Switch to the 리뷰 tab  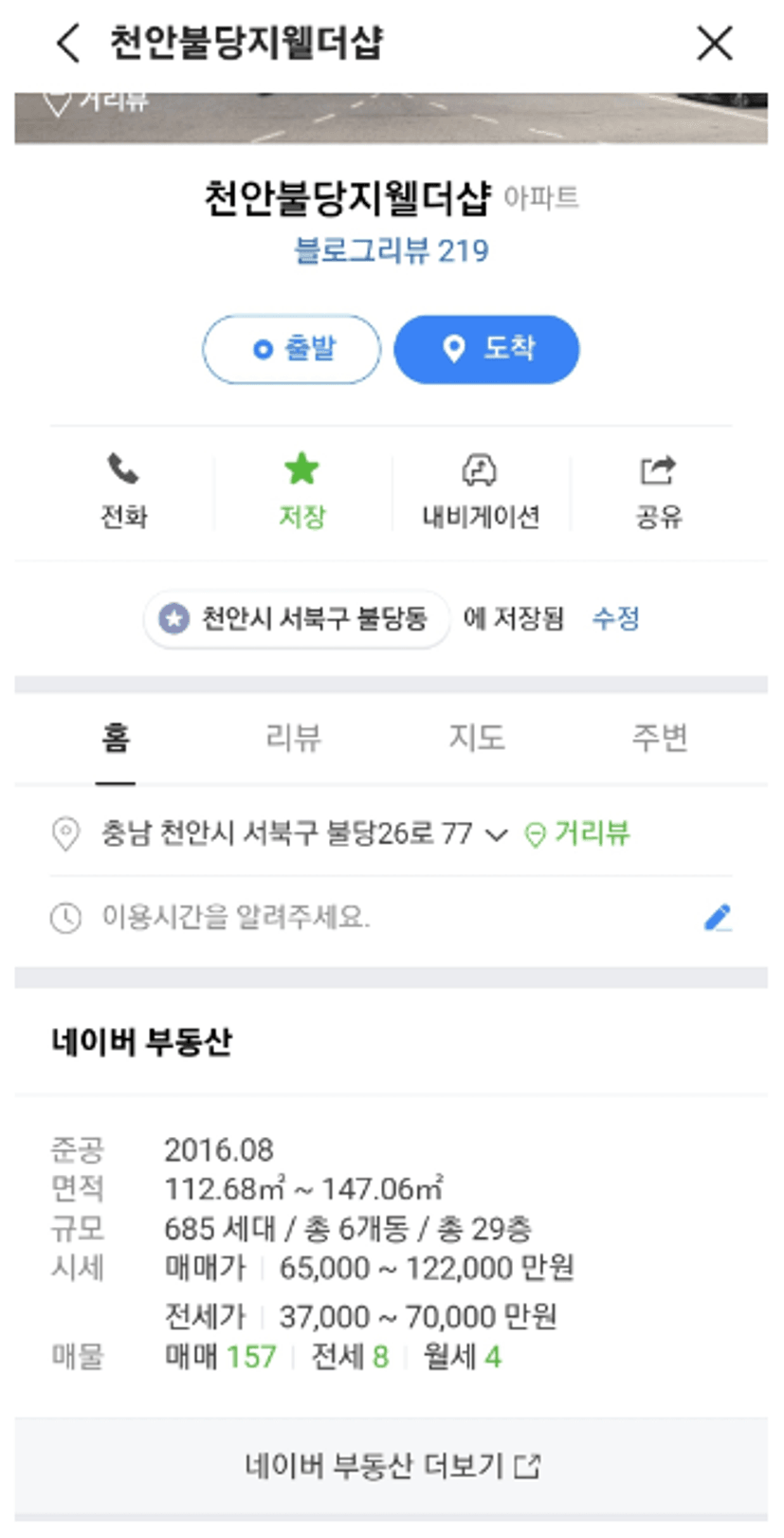pos(293,737)
